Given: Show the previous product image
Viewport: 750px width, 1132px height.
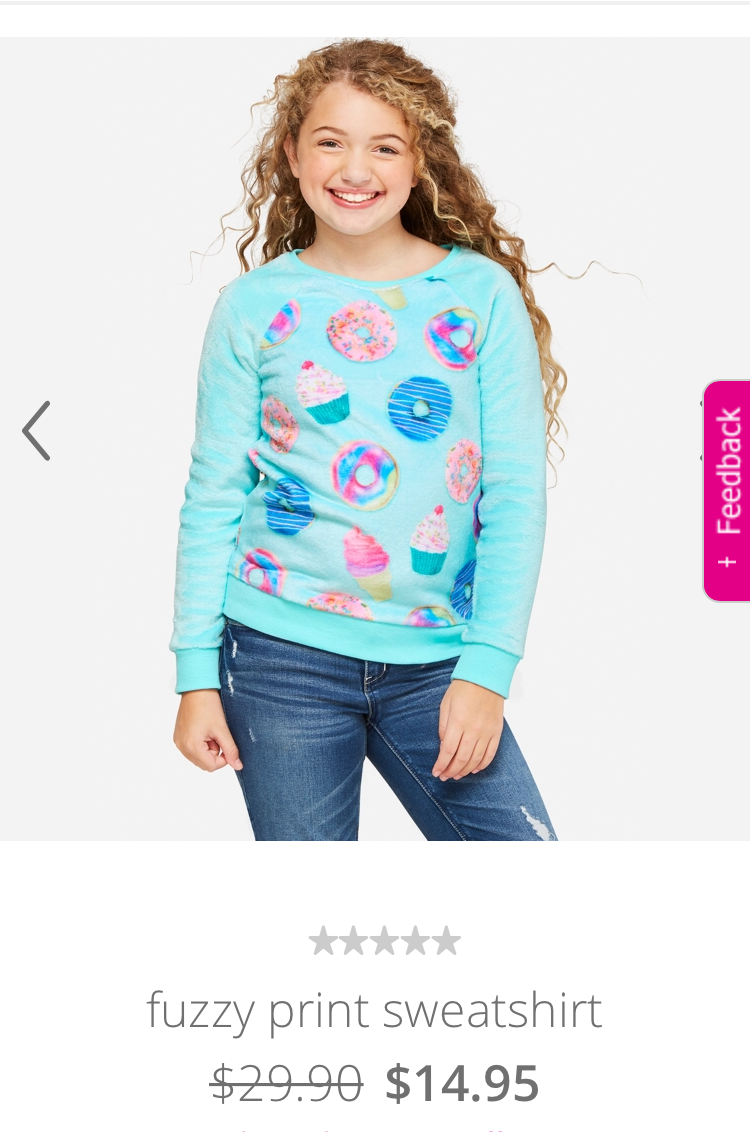Looking at the screenshot, I should click(x=36, y=431).
